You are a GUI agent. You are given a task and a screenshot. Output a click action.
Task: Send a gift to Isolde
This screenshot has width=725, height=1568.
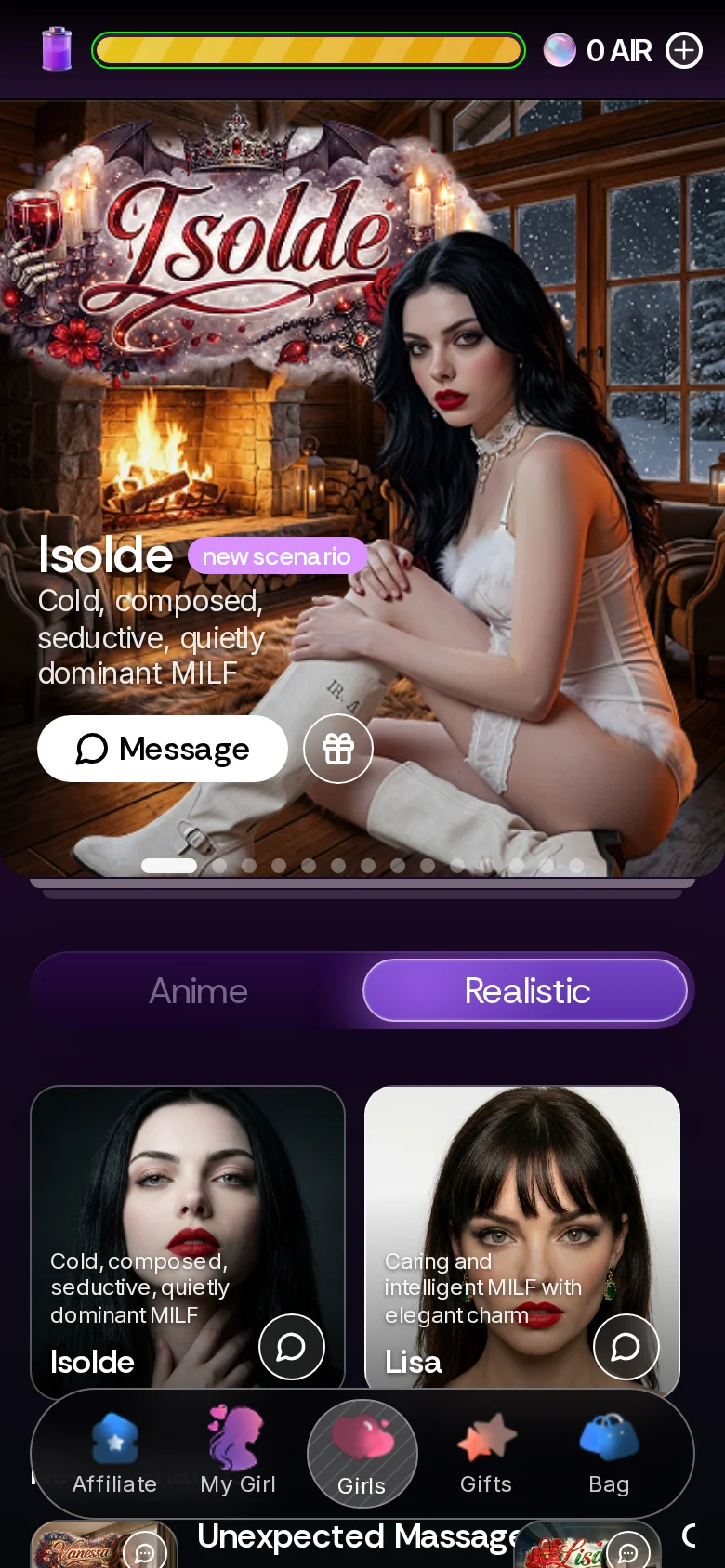click(338, 749)
